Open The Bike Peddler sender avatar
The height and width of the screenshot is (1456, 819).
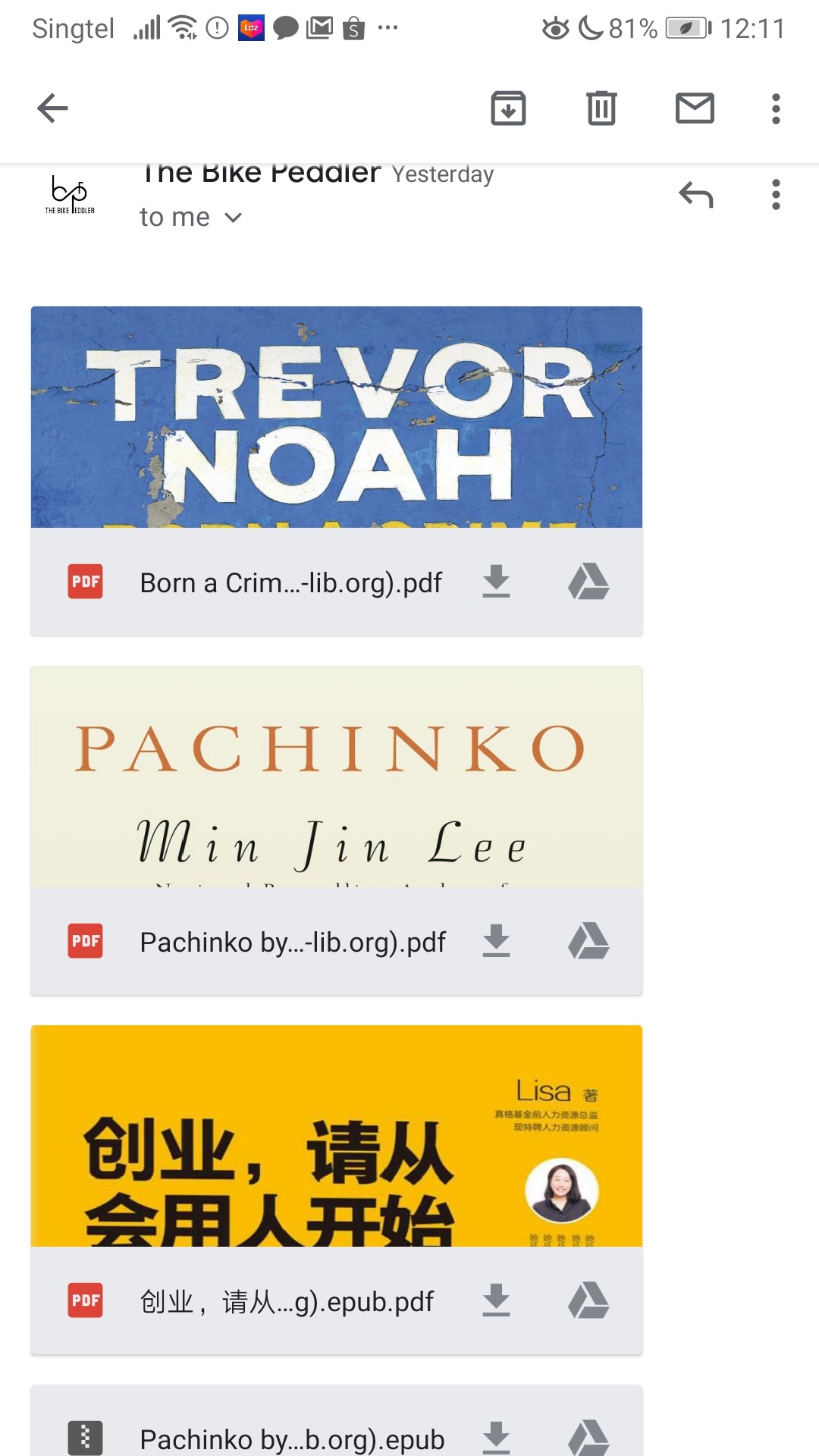tap(70, 195)
